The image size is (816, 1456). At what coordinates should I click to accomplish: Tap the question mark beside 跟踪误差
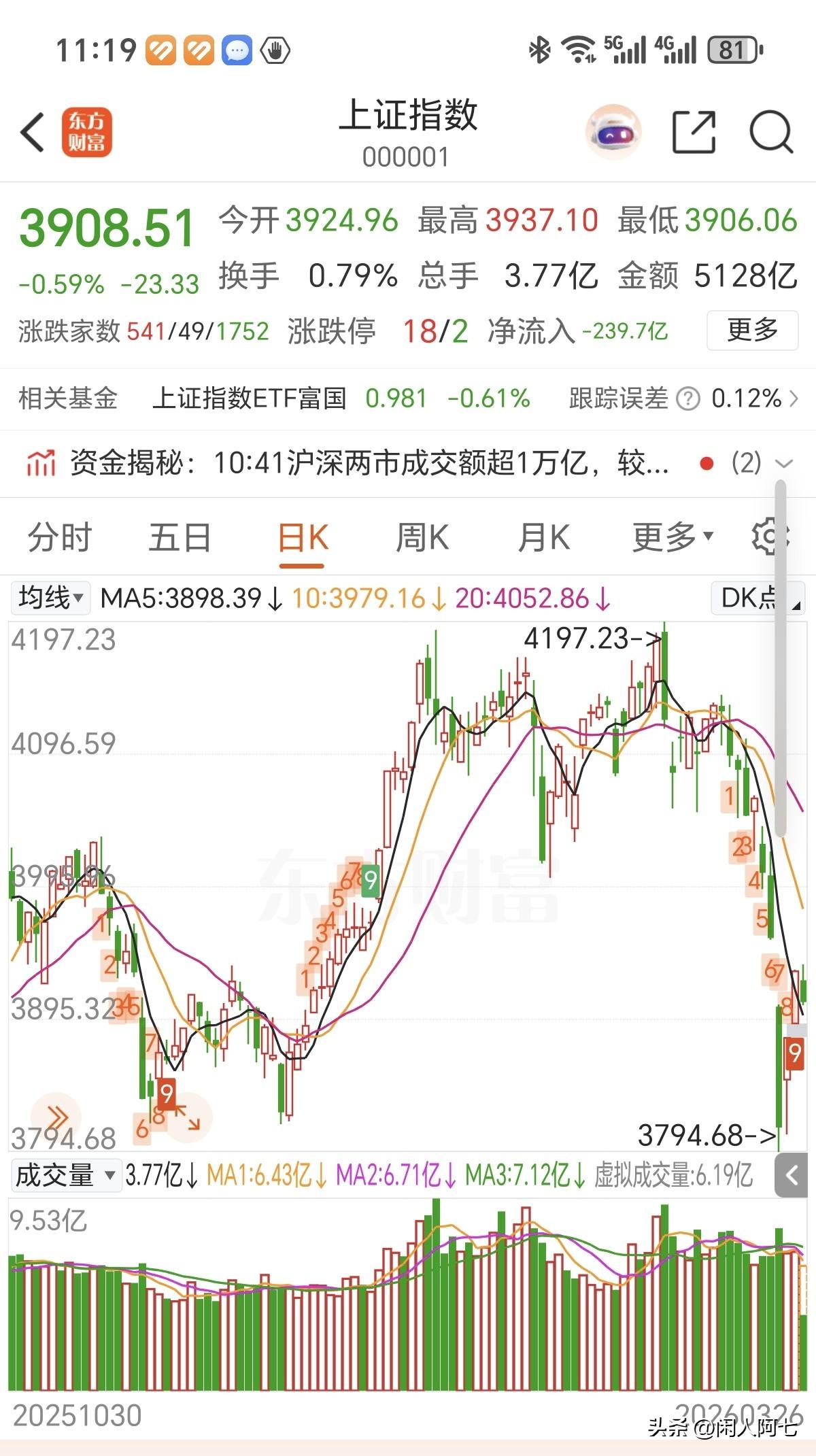pos(687,398)
